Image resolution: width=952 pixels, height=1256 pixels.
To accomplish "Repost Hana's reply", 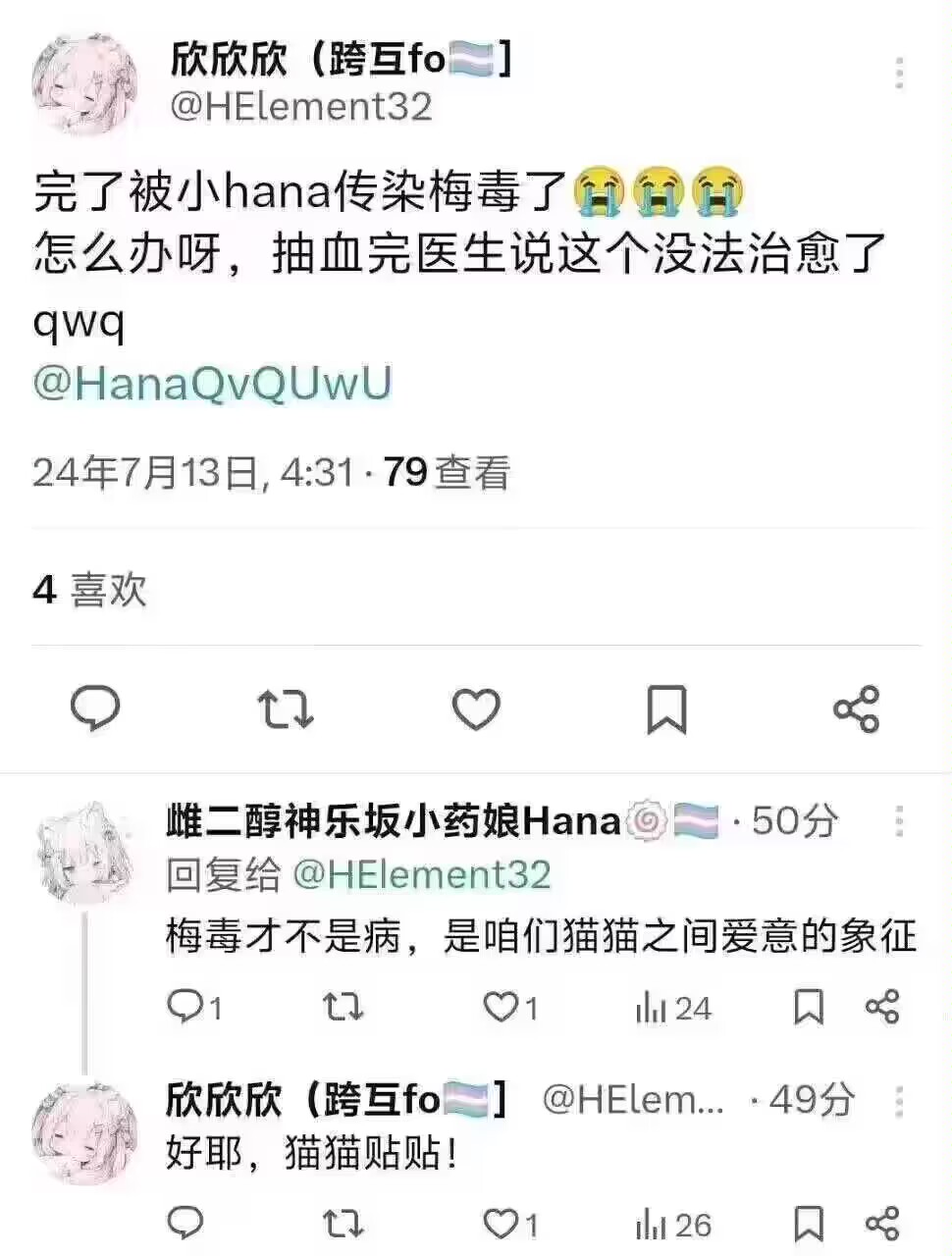I will tap(344, 1007).
